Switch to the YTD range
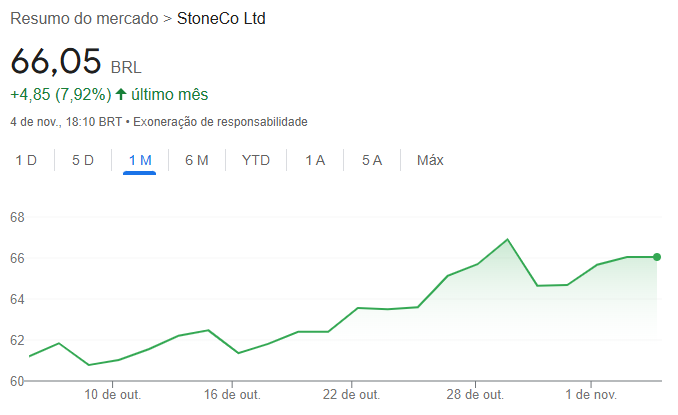Viewport: 678px width, 415px height. coord(256,160)
